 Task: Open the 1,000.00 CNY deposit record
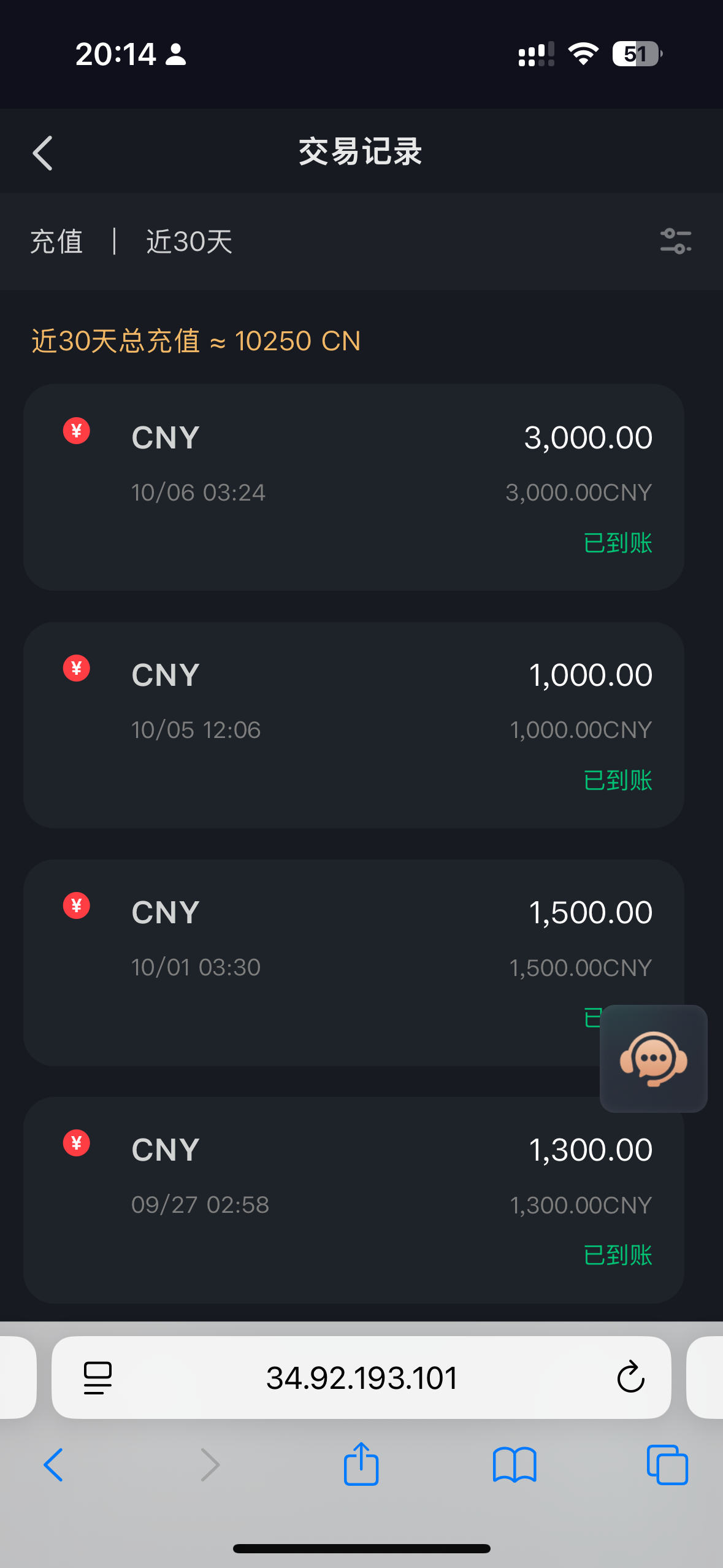pos(354,724)
